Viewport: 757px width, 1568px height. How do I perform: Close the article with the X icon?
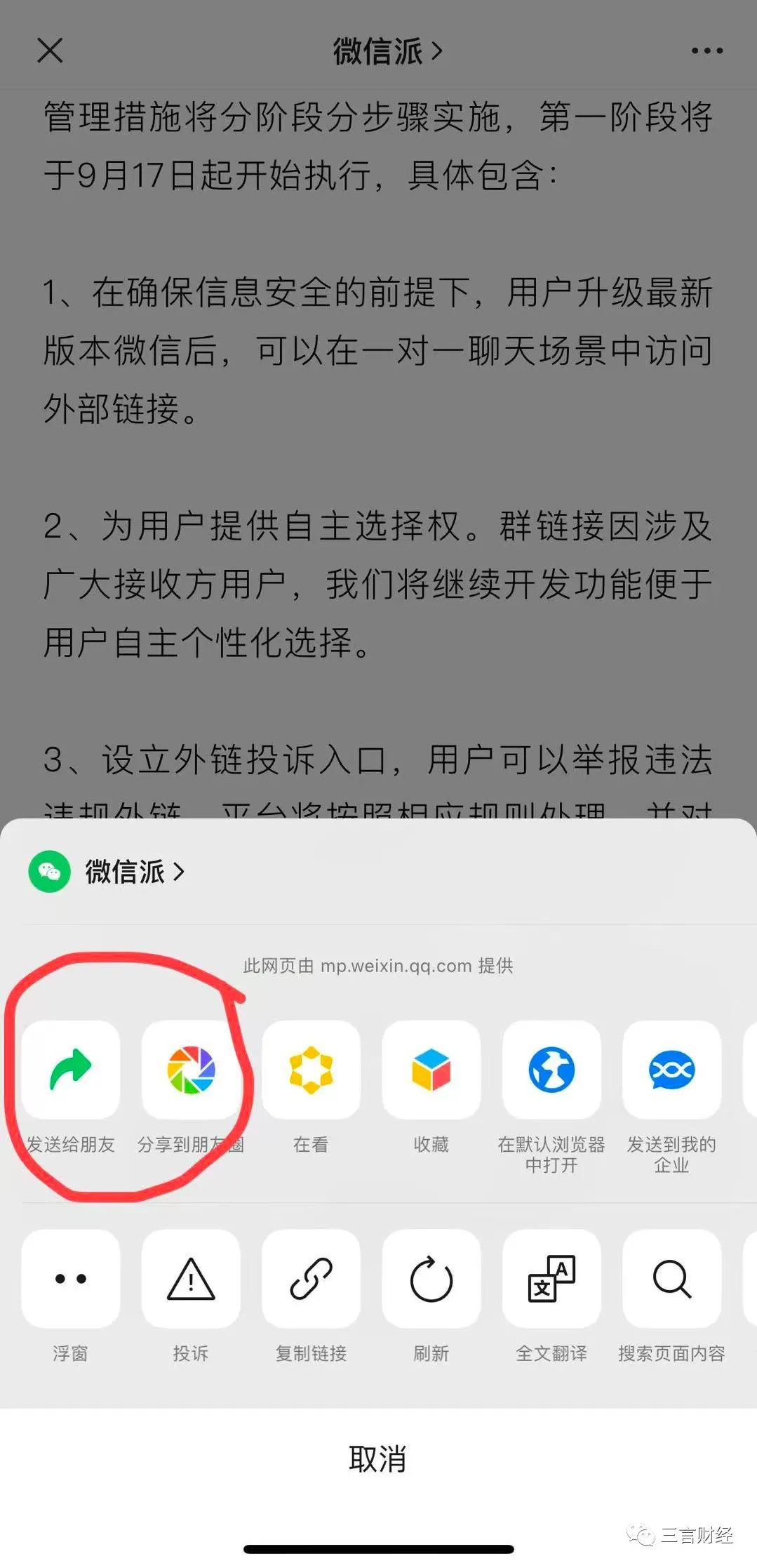tap(50, 51)
